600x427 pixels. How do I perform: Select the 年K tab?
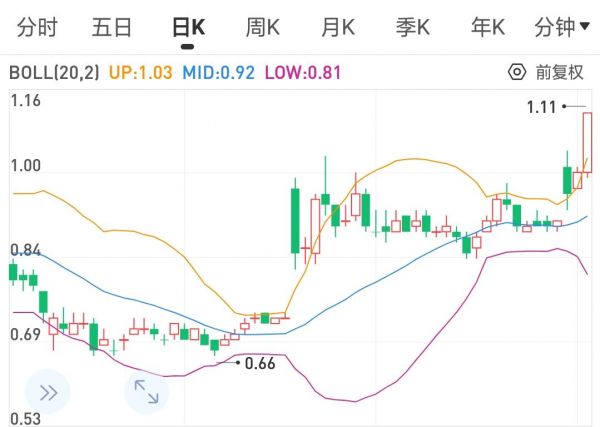point(488,27)
